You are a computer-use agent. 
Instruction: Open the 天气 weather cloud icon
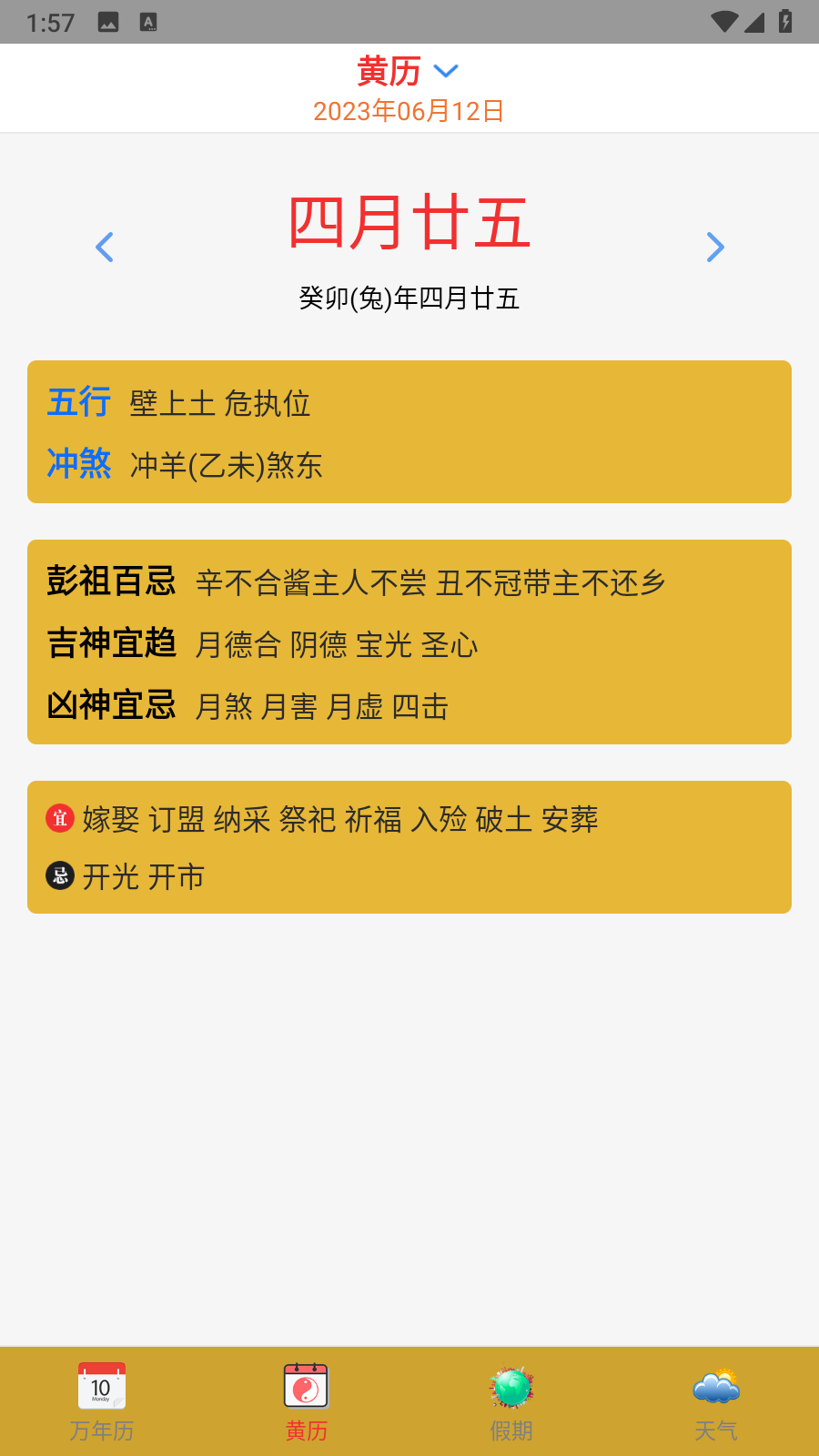pos(715,1387)
